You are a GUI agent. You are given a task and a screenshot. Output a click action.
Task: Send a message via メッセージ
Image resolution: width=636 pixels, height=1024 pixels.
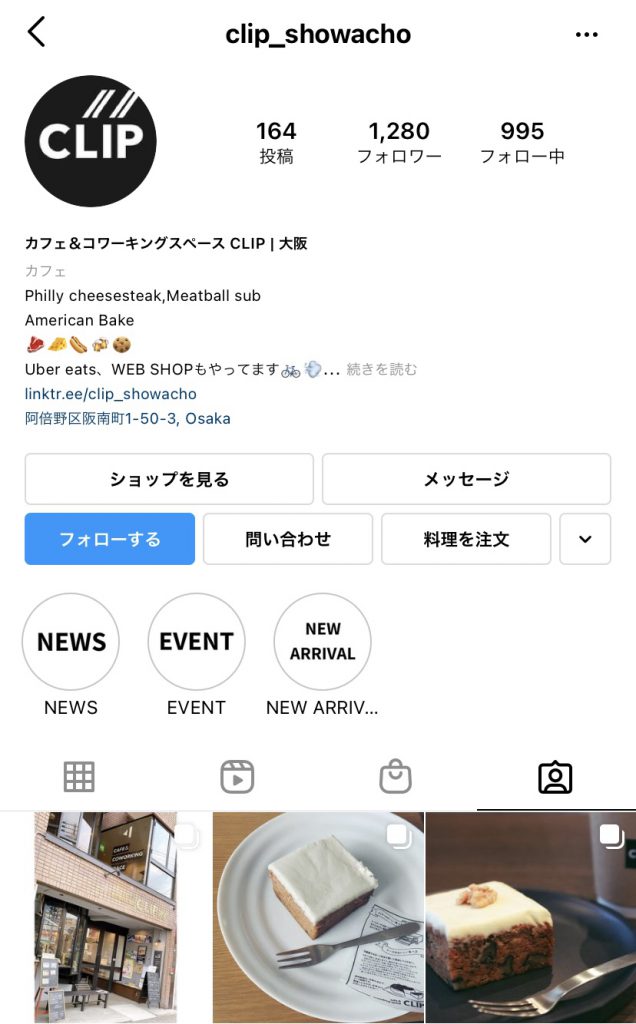(466, 479)
